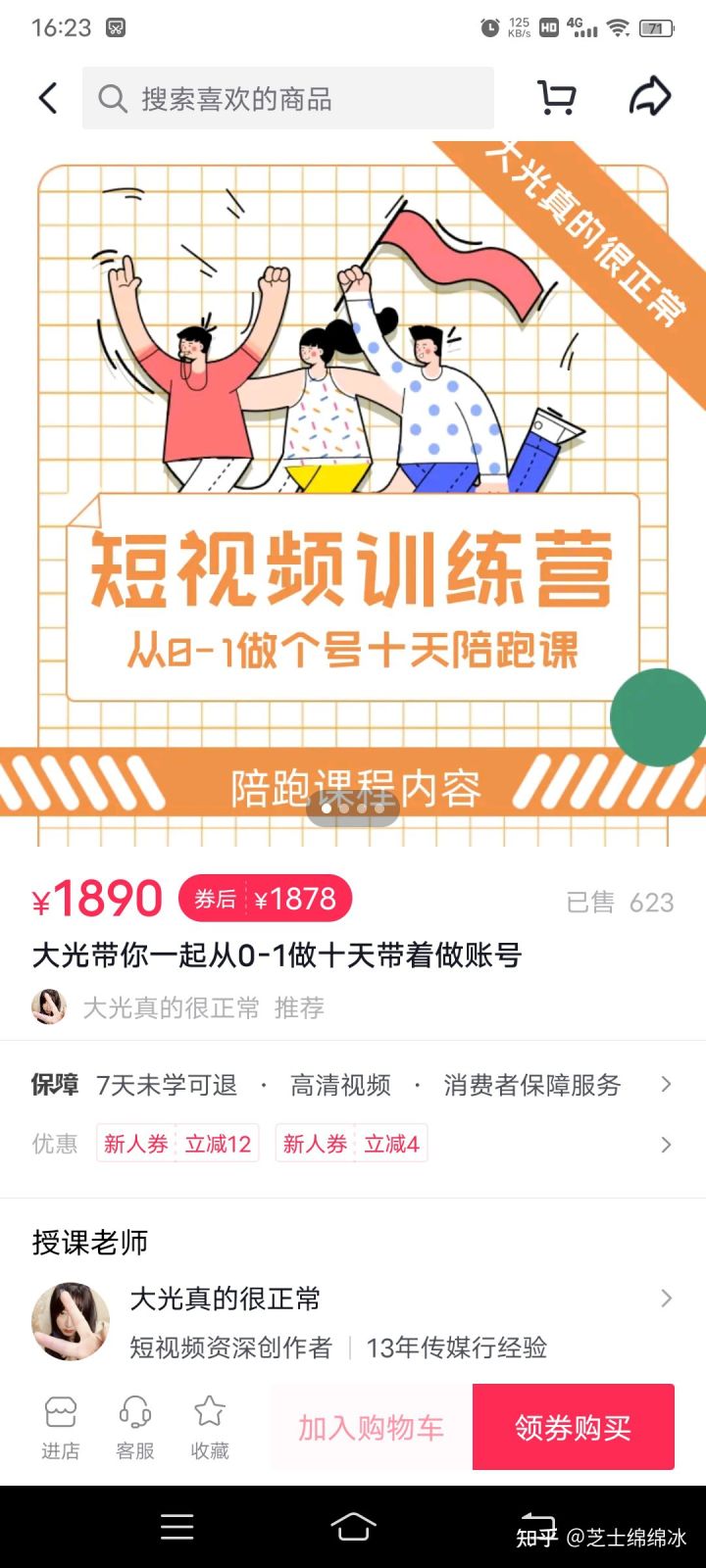Image resolution: width=706 pixels, height=1568 pixels.
Task: Open the system home screen
Action: [353, 1526]
